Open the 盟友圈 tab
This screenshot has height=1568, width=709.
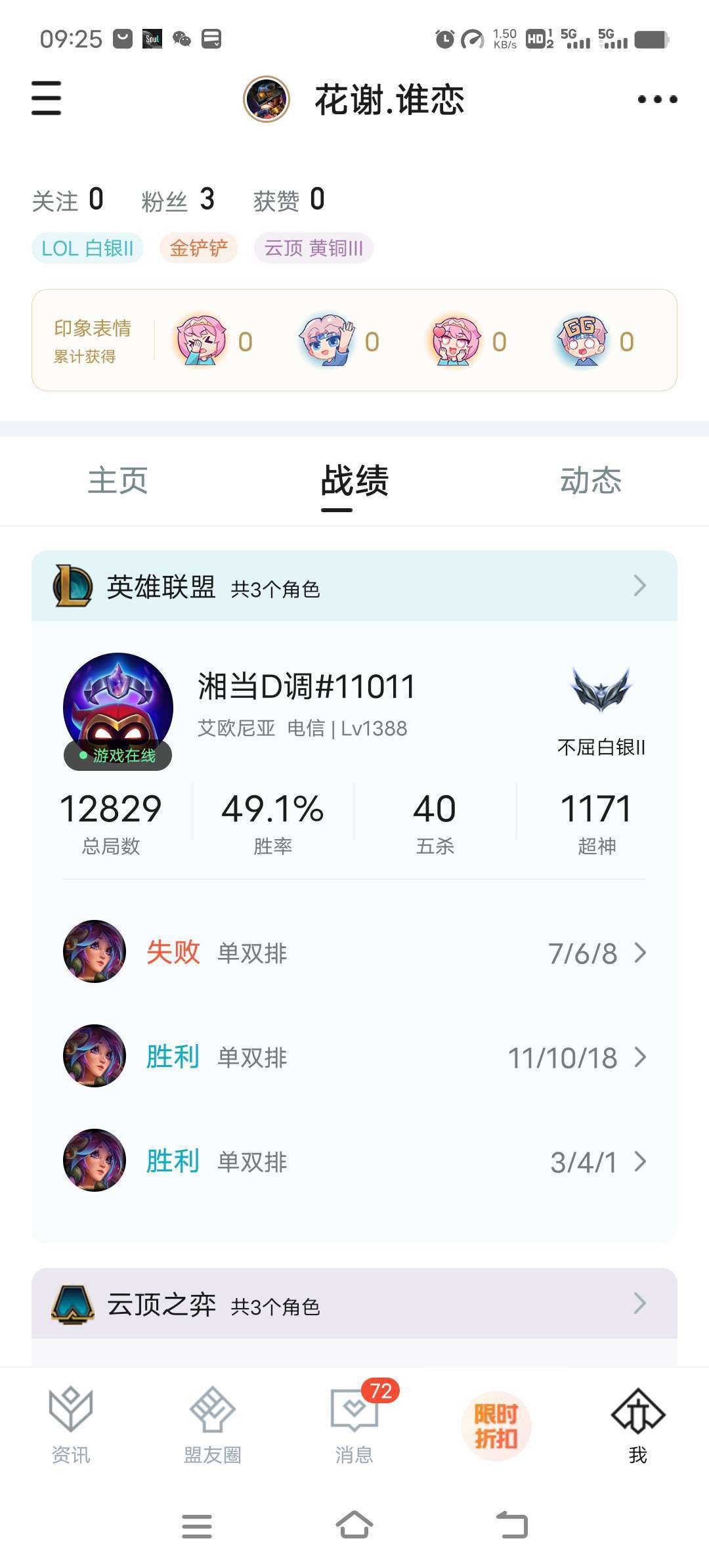(x=213, y=1425)
